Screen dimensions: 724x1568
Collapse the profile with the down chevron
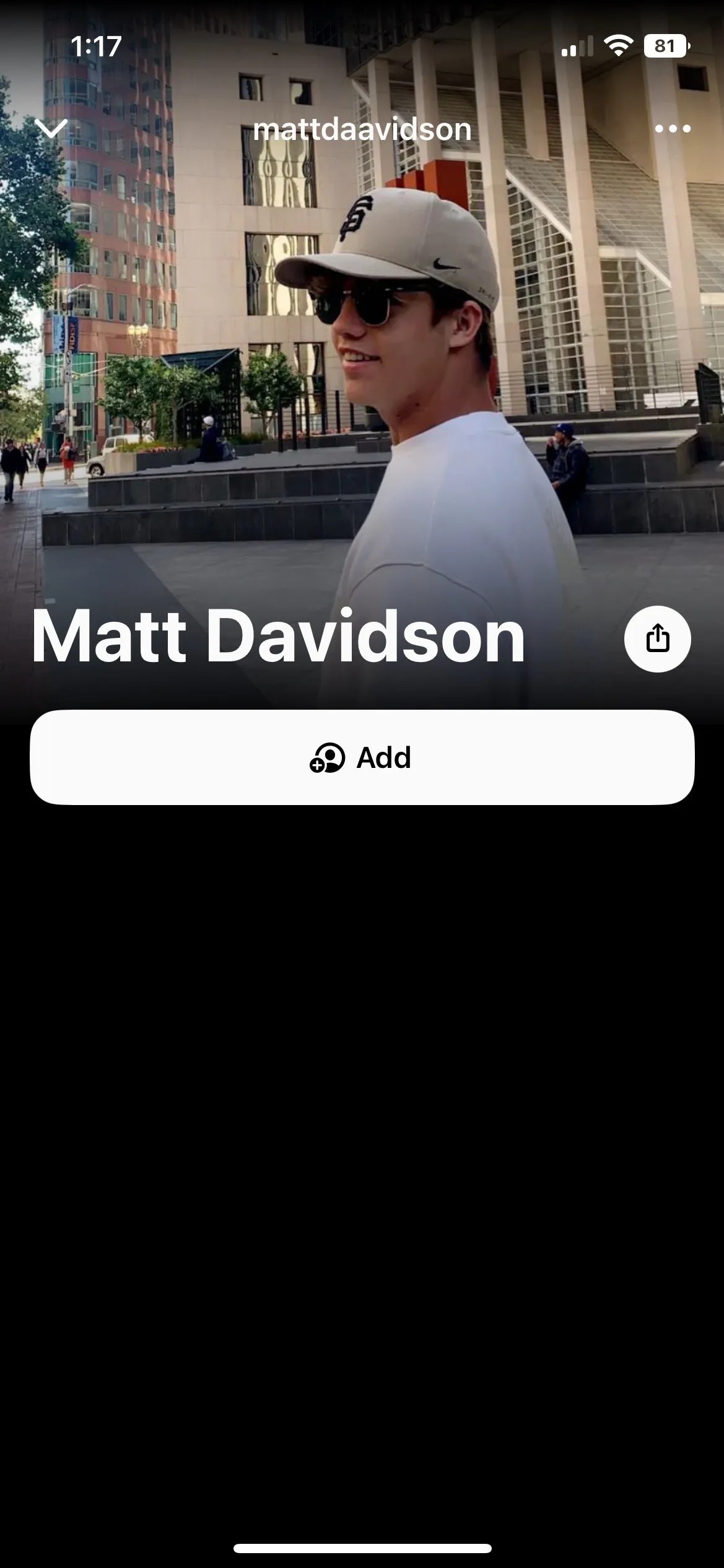(51, 129)
